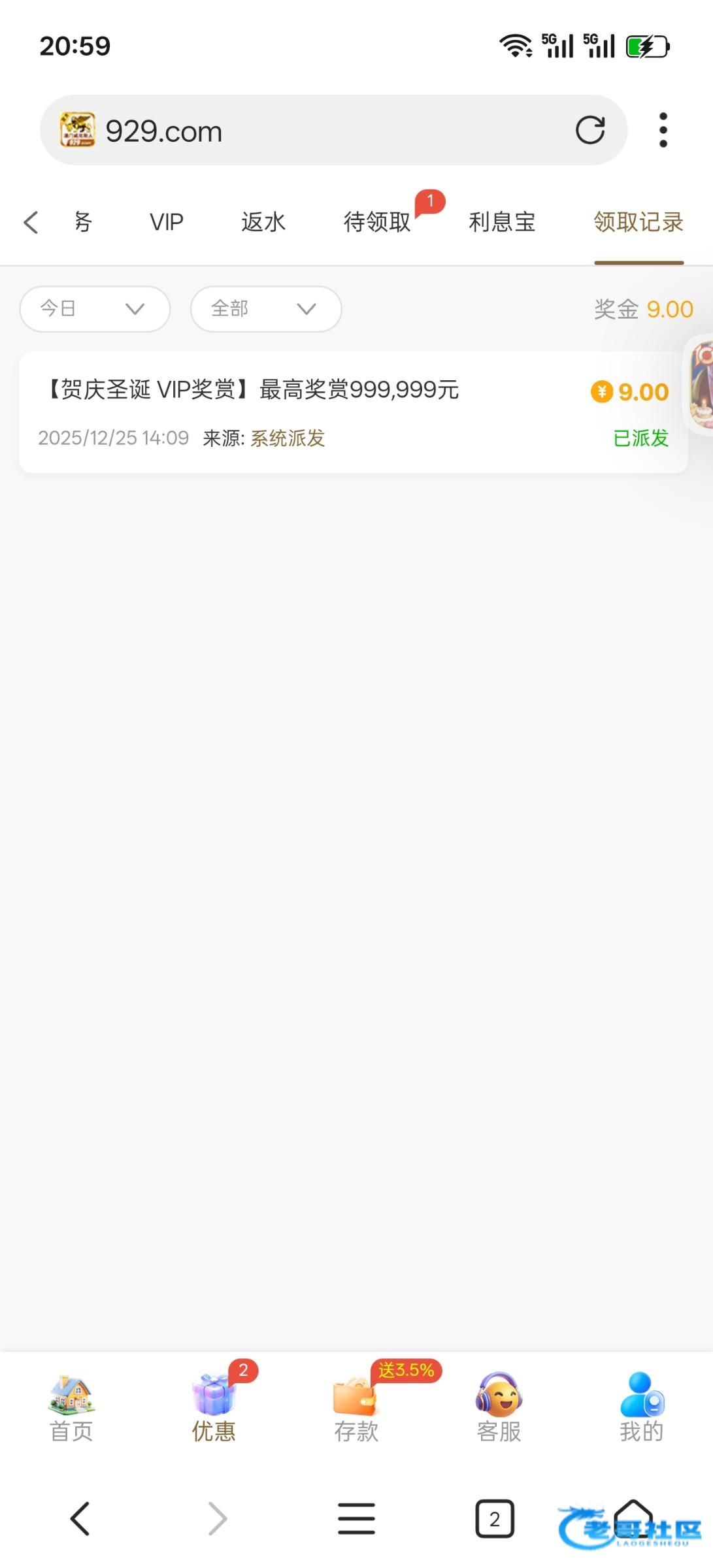View the two open browser tabs
The width and height of the screenshot is (713, 1568).
coord(494,1518)
